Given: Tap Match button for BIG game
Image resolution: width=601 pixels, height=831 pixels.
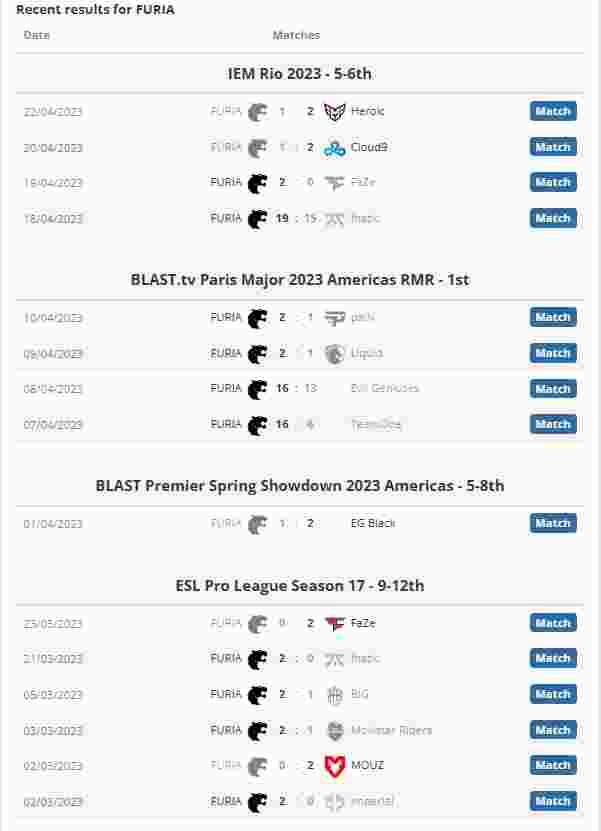Looking at the screenshot, I should click(553, 694).
